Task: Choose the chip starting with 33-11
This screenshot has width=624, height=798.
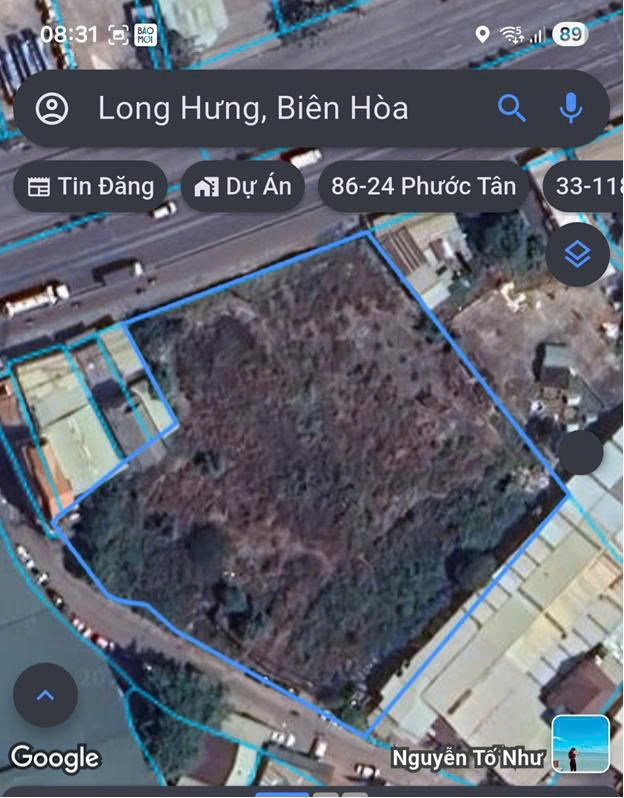Action: point(583,186)
